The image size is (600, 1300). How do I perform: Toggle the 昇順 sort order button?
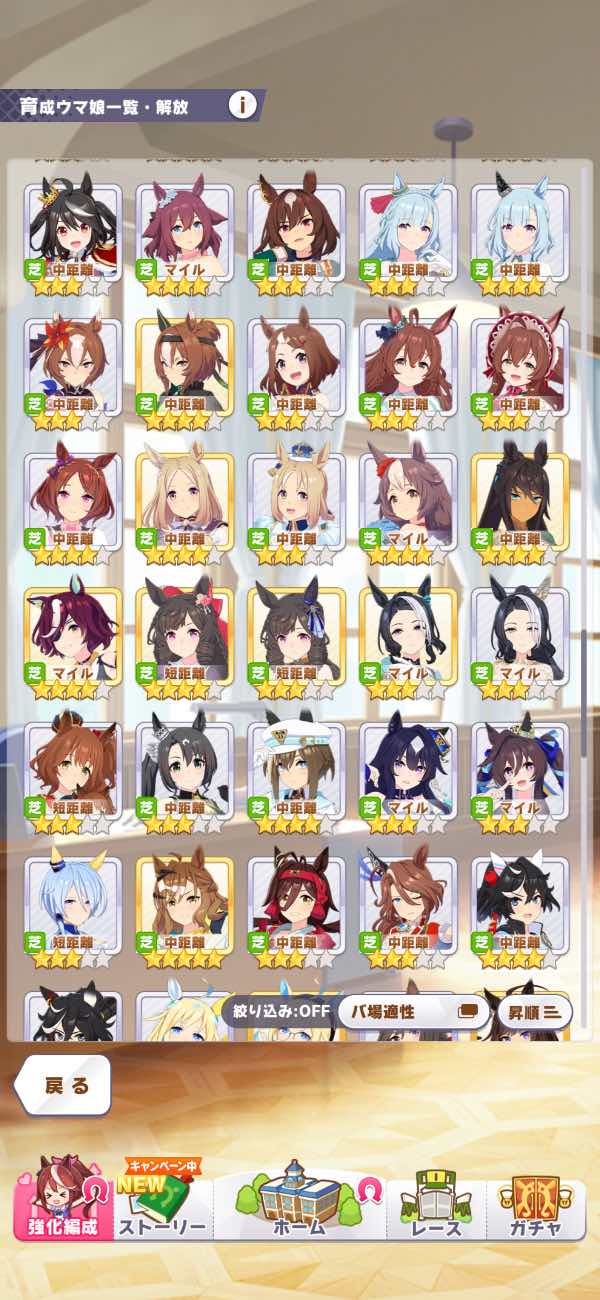534,1011
